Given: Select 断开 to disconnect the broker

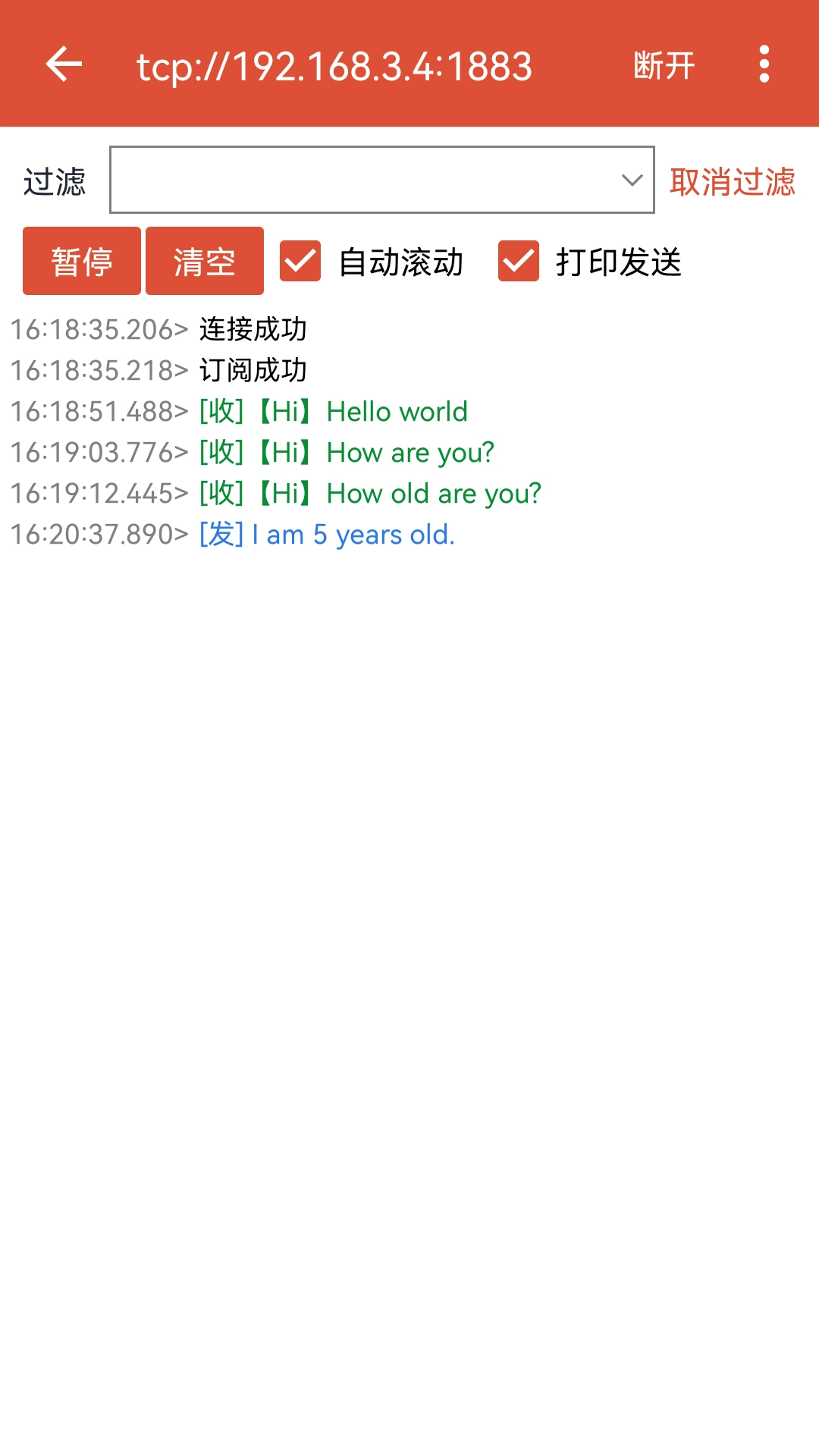Looking at the screenshot, I should click(x=664, y=64).
